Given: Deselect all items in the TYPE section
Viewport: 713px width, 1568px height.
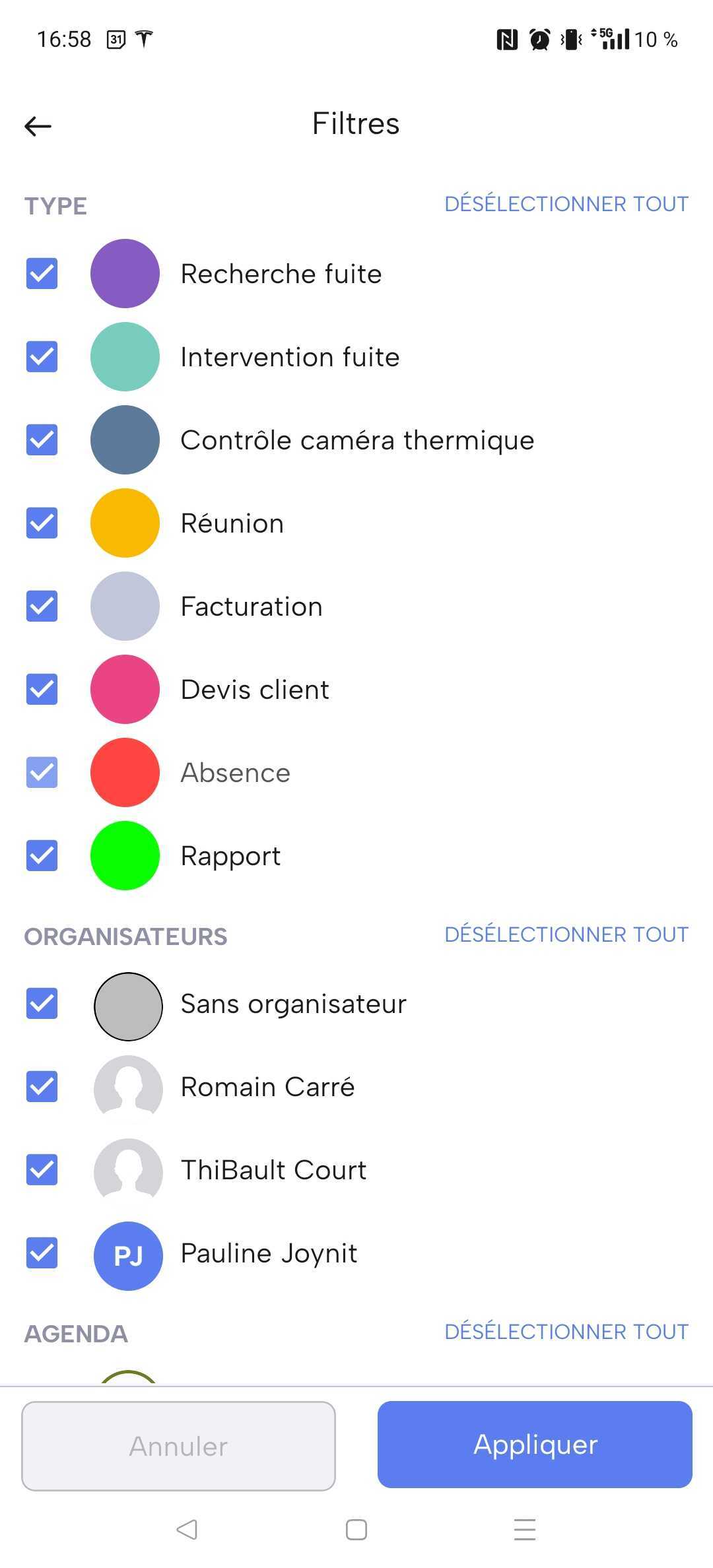Looking at the screenshot, I should click(x=566, y=204).
